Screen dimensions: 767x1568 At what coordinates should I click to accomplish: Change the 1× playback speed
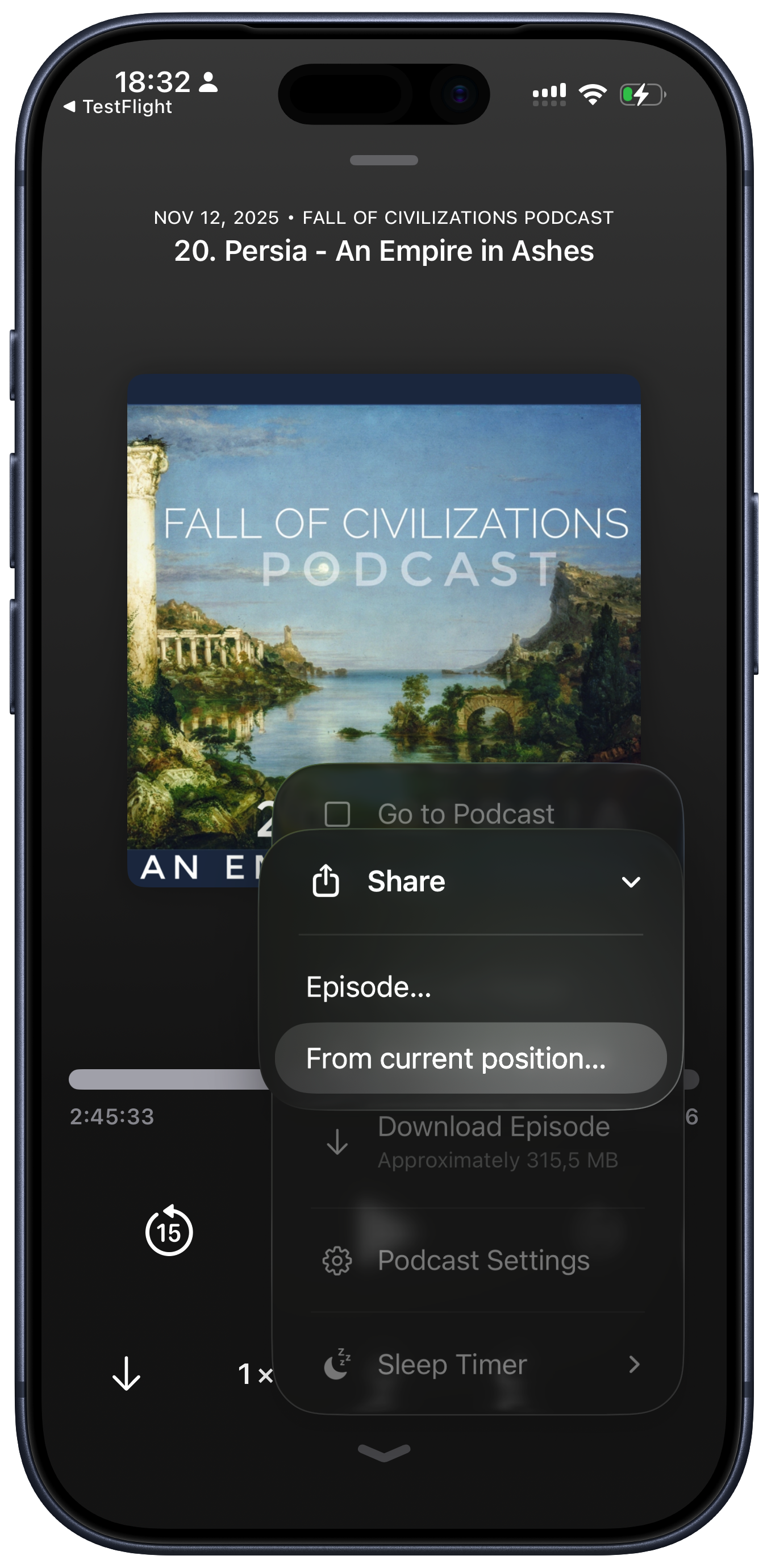253,1374
